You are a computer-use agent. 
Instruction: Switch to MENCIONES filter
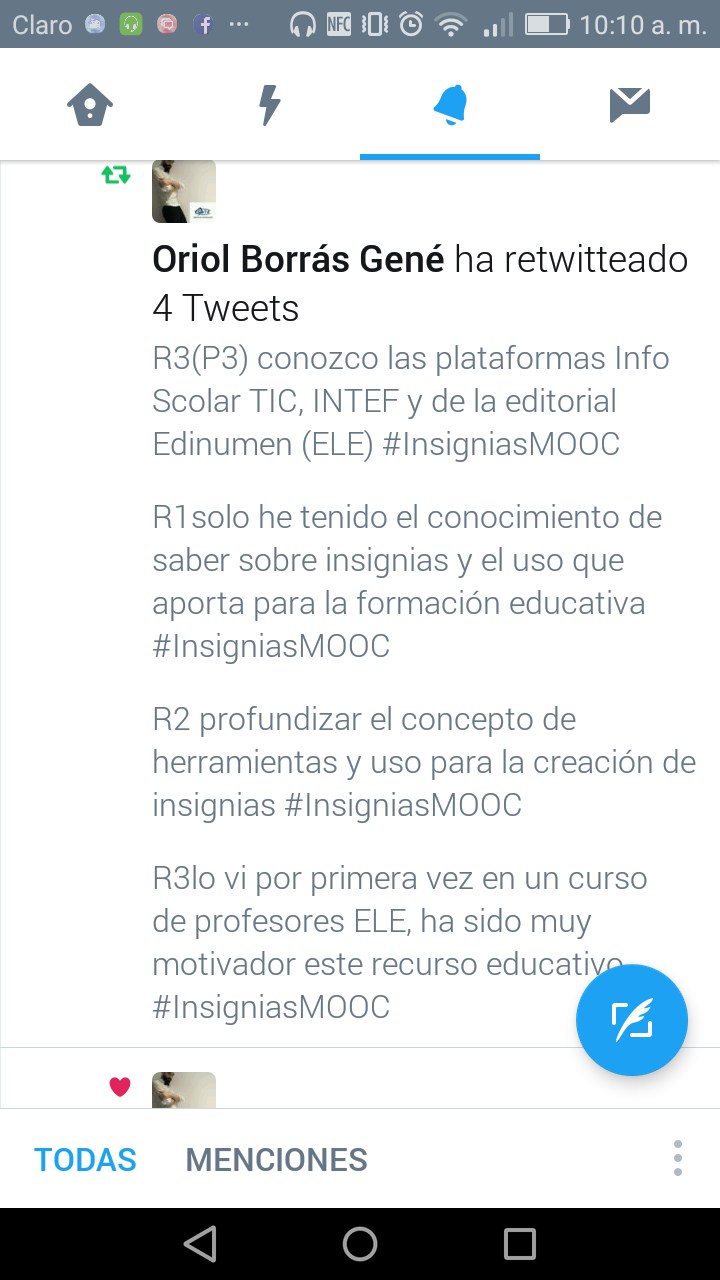point(277,1159)
